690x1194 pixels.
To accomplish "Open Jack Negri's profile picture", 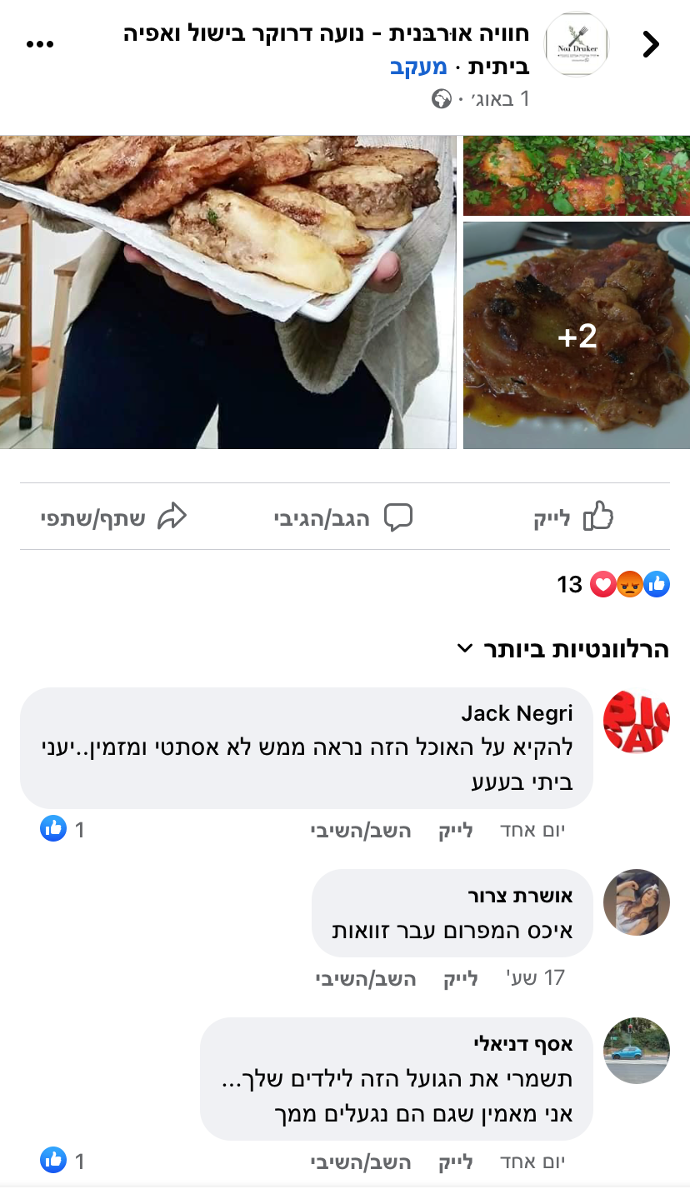I will coord(636,721).
